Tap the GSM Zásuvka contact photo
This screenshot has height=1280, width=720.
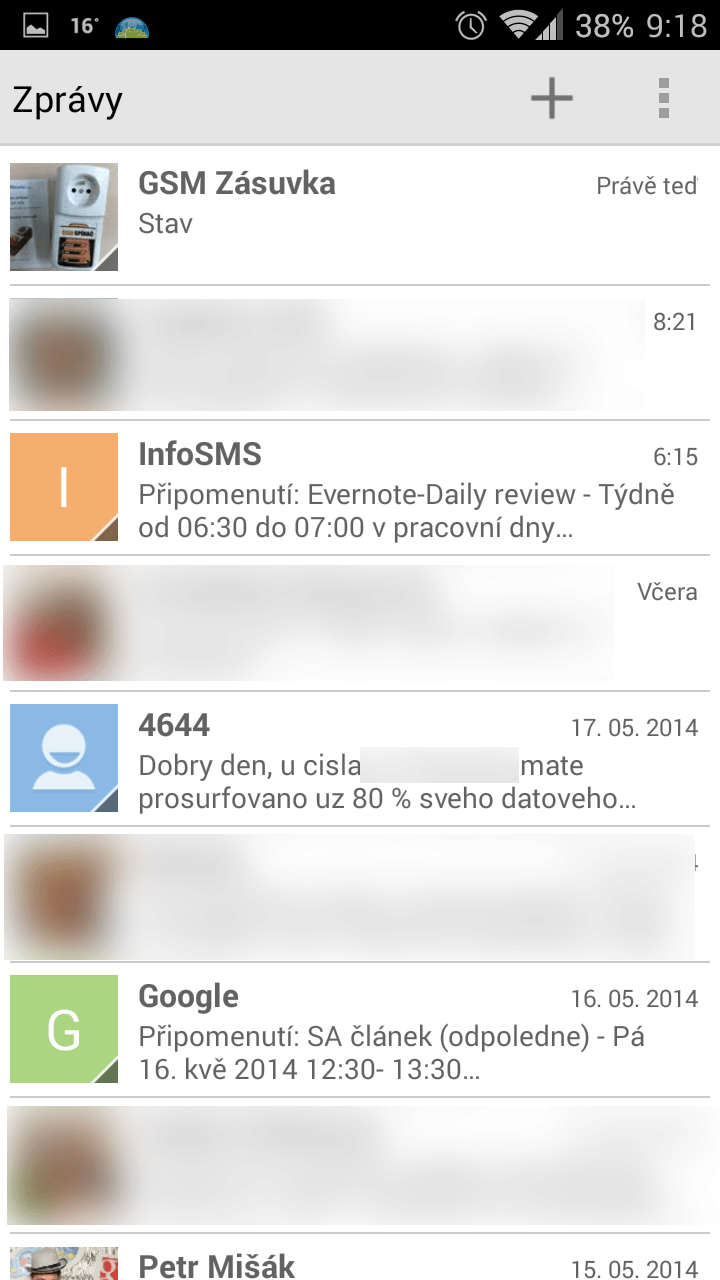click(x=64, y=217)
